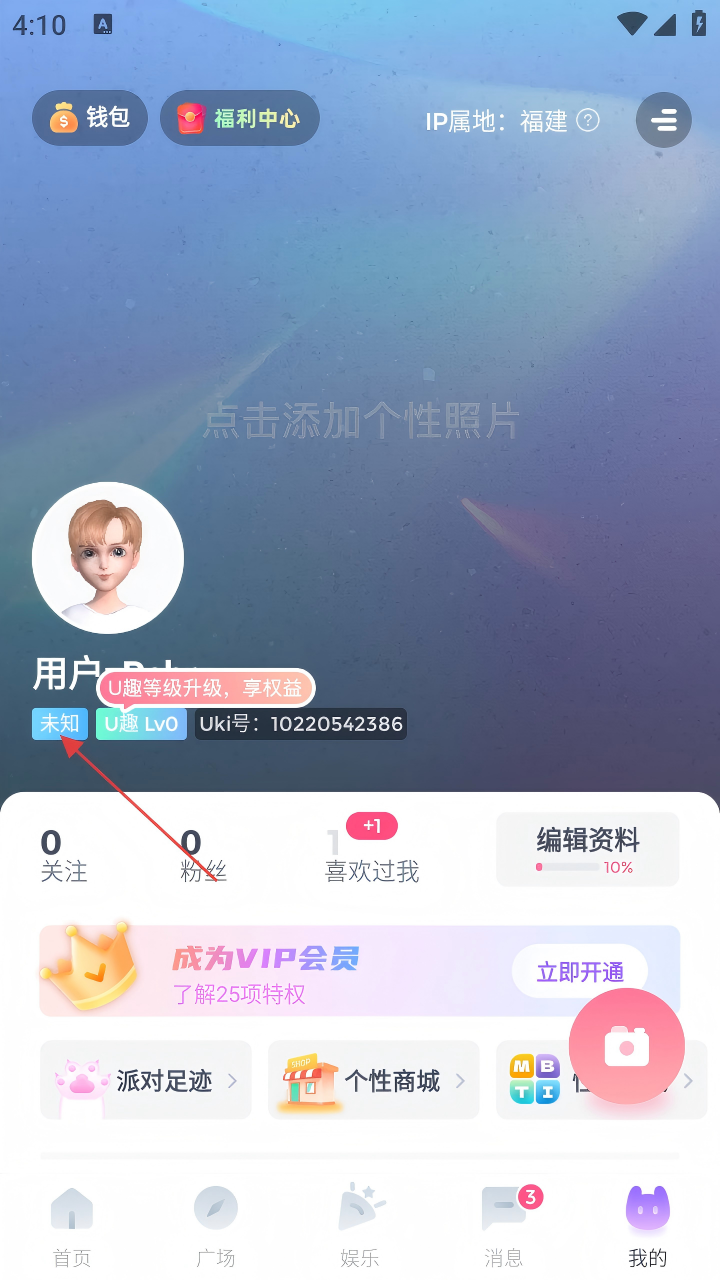Viewport: 720px width, 1280px height.
Task: Switch to the 广场 tab
Action: pyautogui.click(x=216, y=1227)
